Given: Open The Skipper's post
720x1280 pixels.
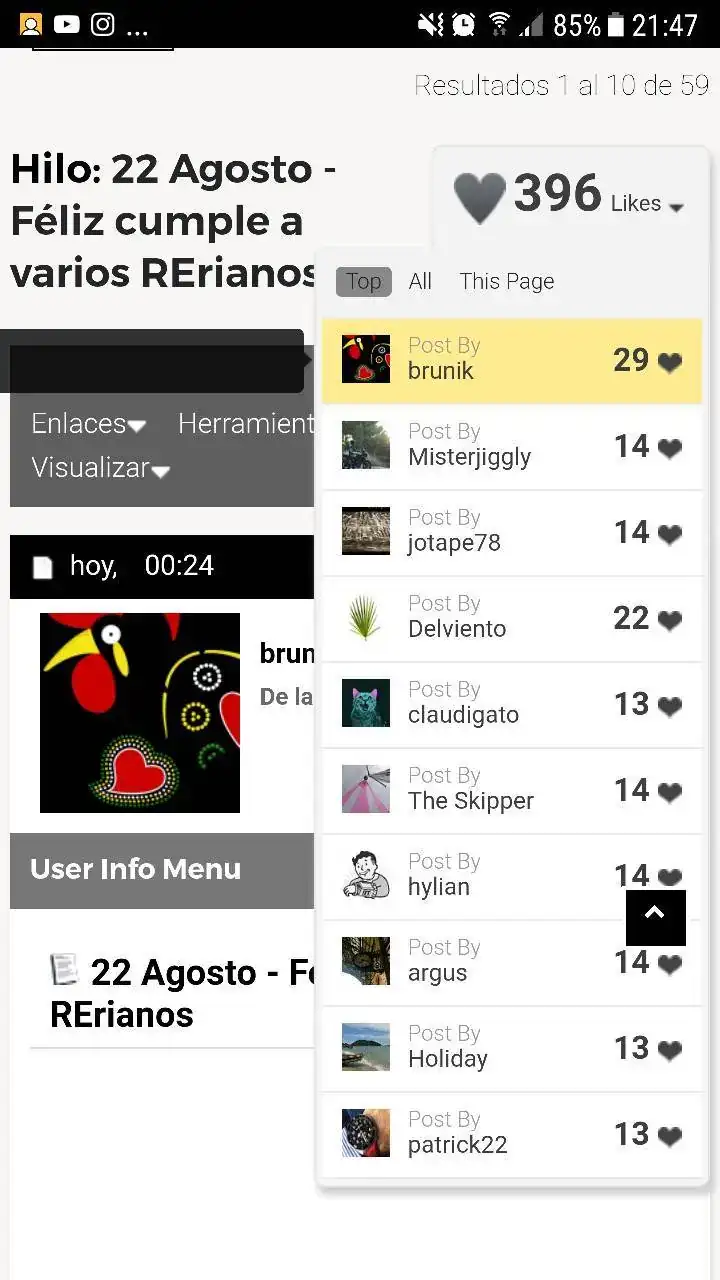Looking at the screenshot, I should click(511, 790).
